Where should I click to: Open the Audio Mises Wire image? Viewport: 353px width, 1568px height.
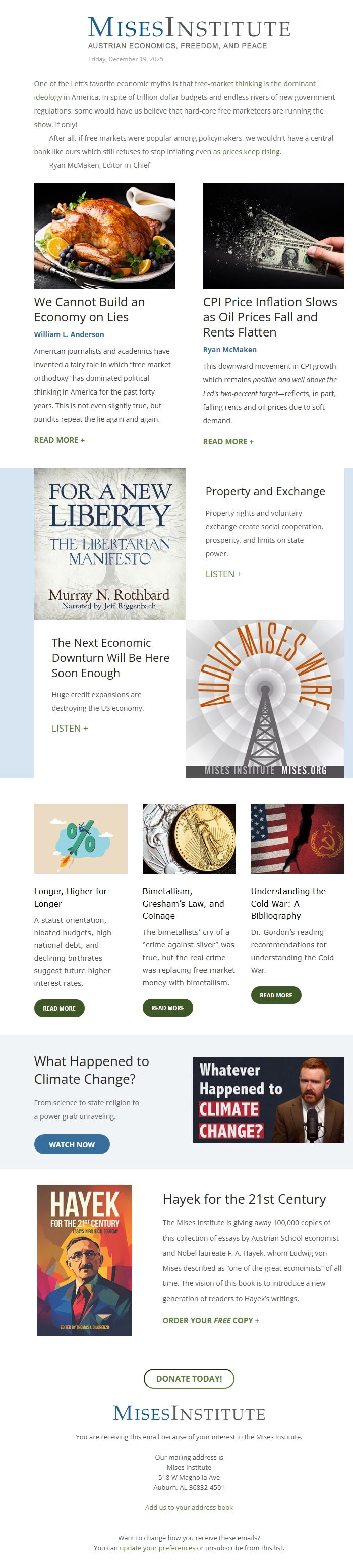(x=265, y=698)
